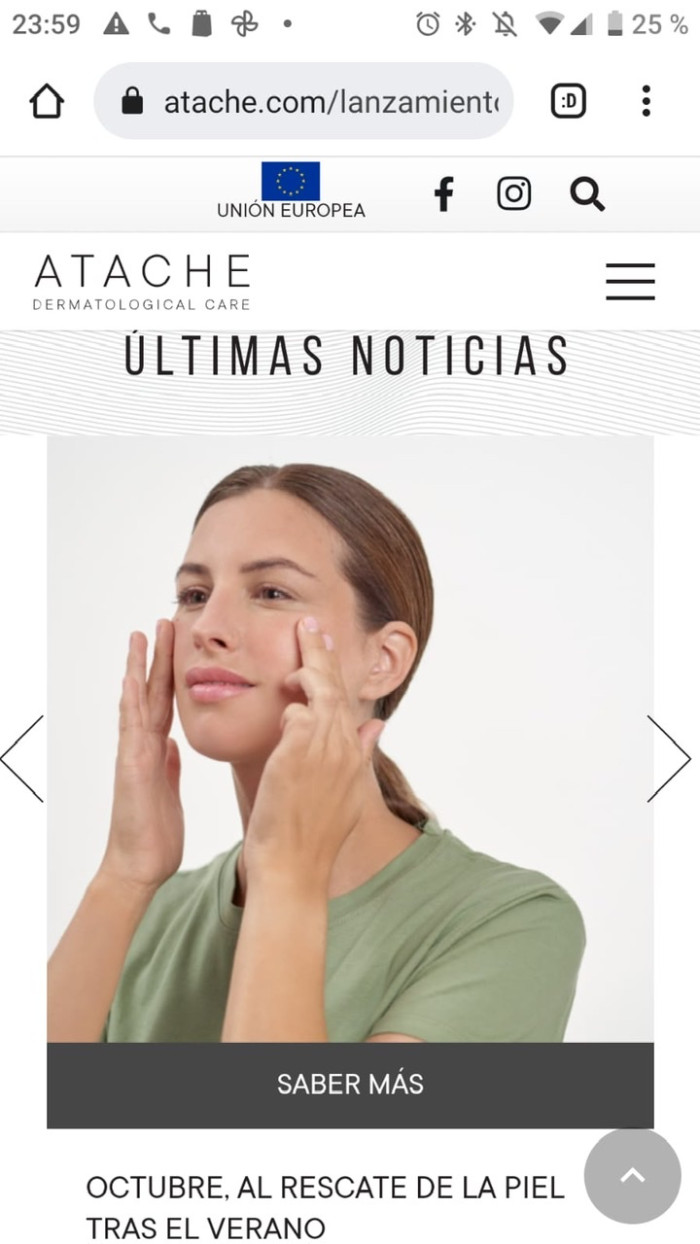The image size is (700, 1244).
Task: Open the news article photo card
Action: point(350,740)
